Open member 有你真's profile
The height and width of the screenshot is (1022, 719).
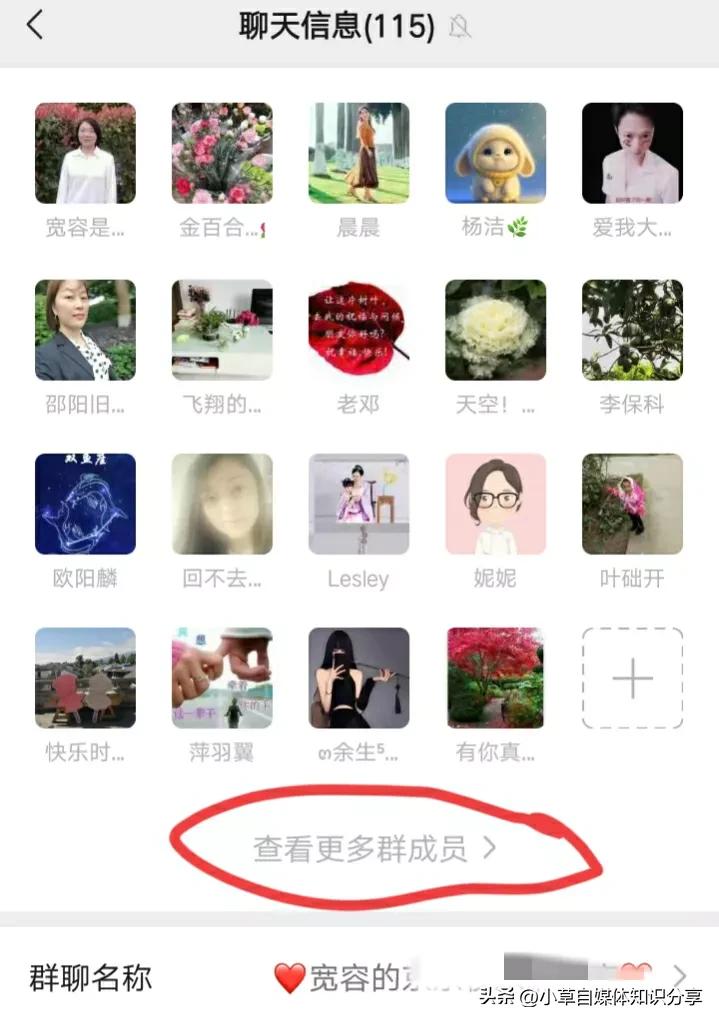495,677
